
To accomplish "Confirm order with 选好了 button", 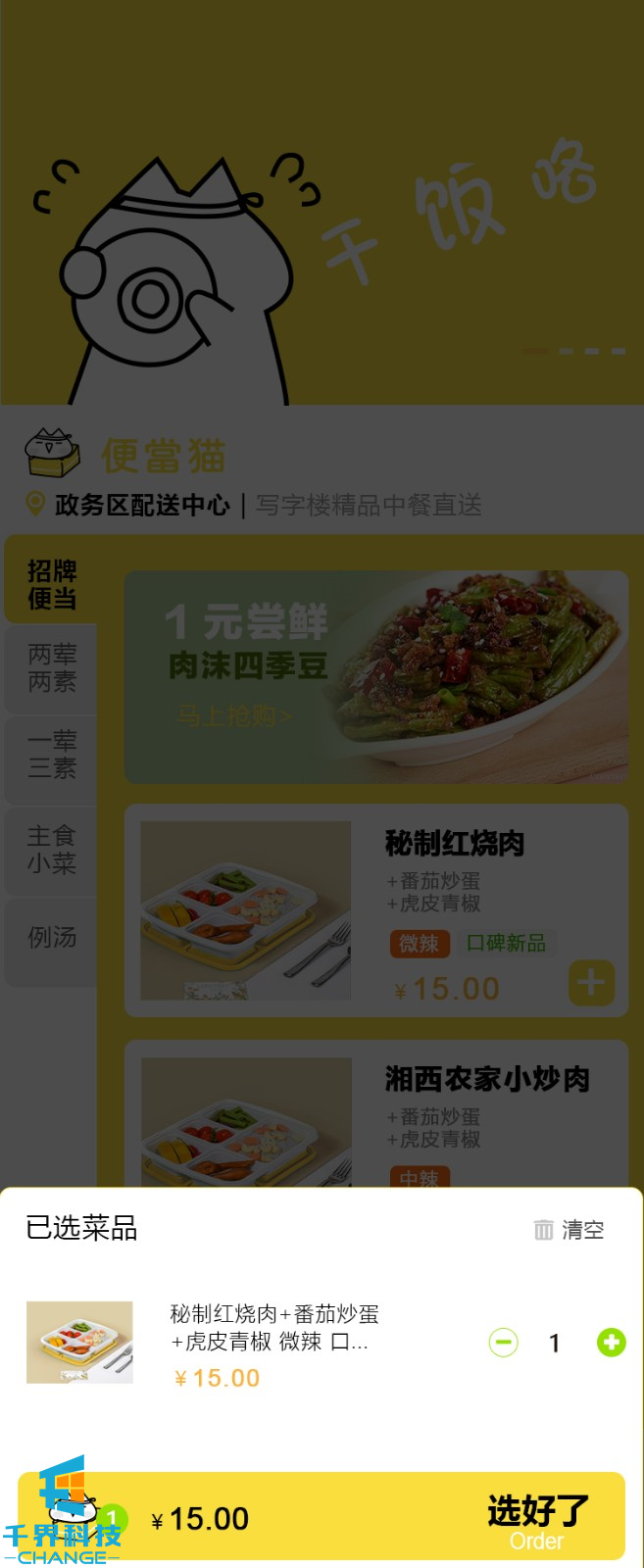I will tap(537, 1517).
